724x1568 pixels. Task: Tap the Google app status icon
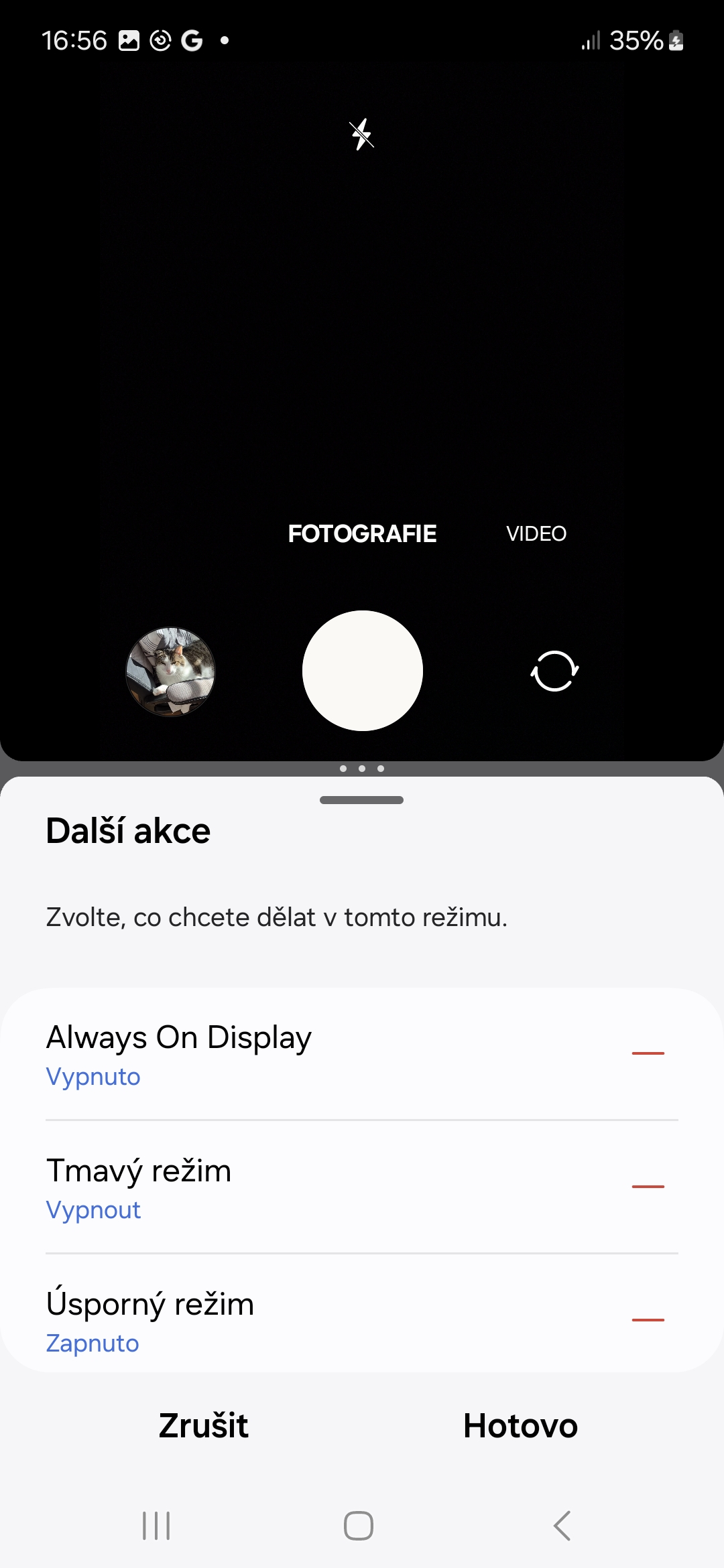coord(191,40)
